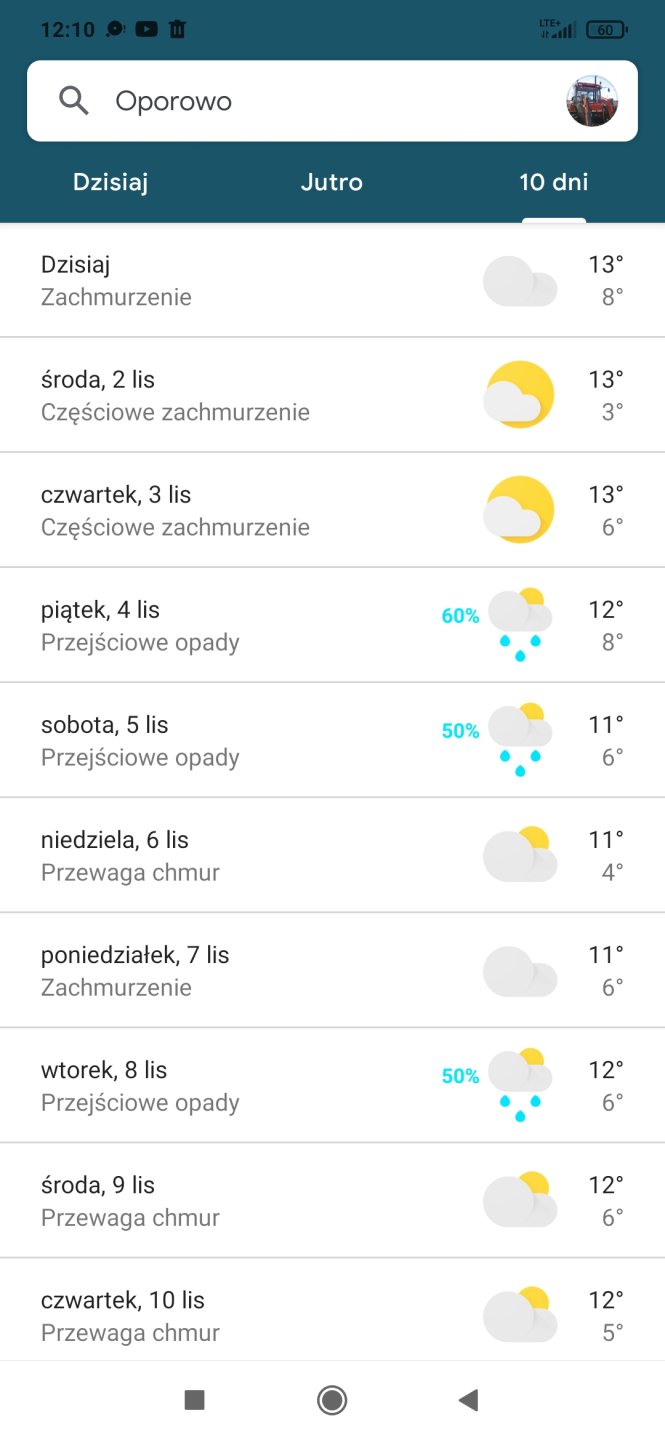The image size is (665, 1440).
Task: Show details for sobota, 5 lis
Action: [332, 741]
